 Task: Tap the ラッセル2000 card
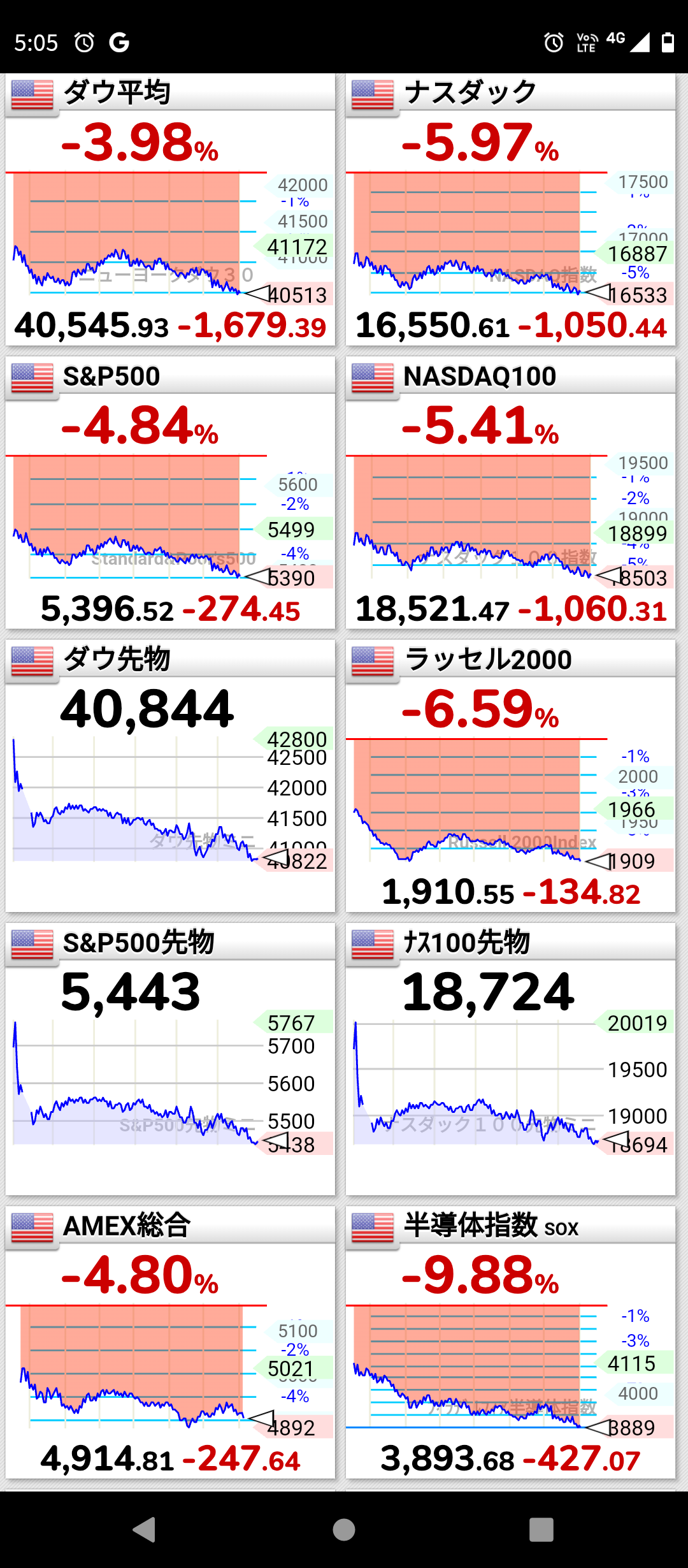click(510, 776)
